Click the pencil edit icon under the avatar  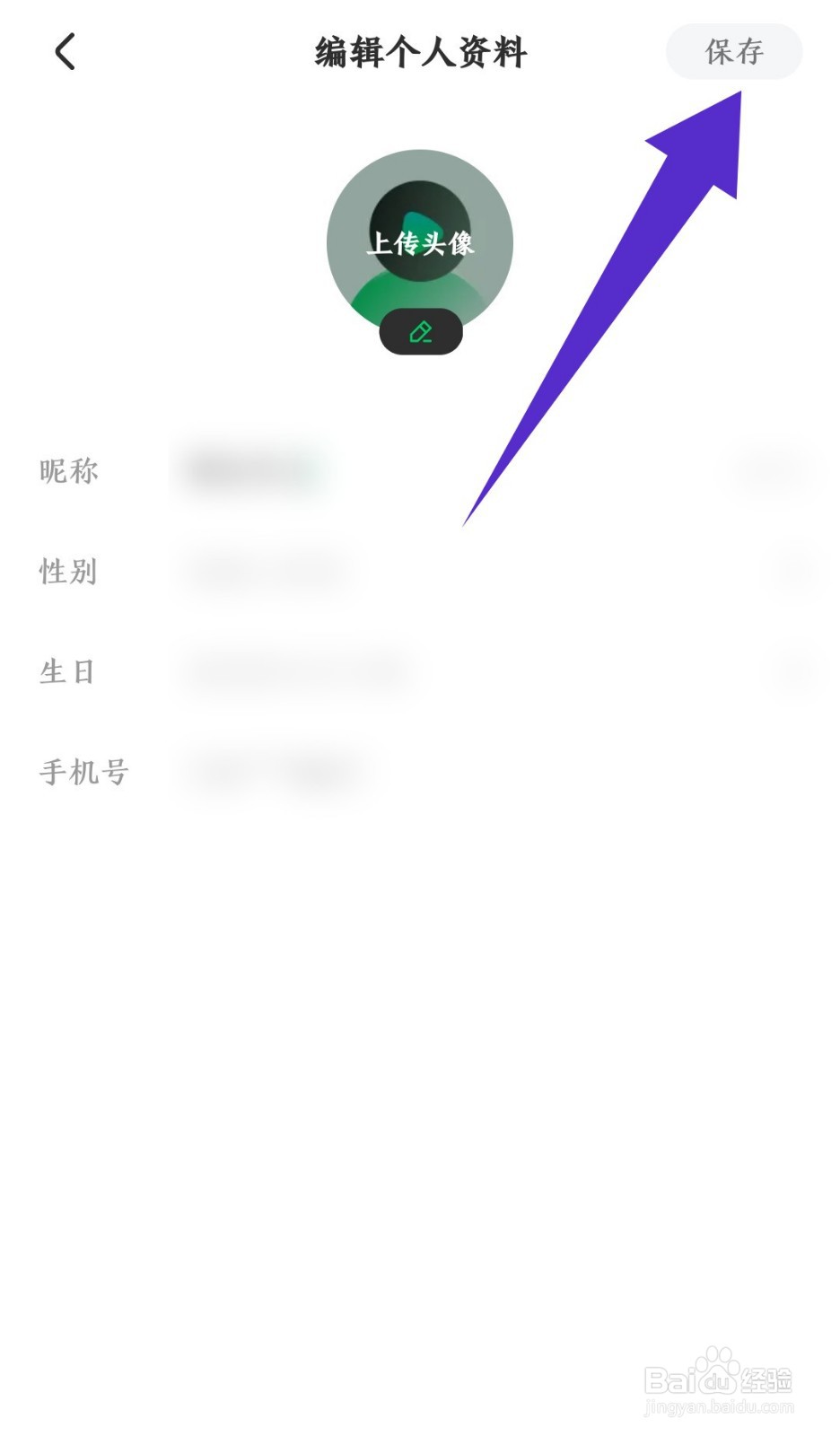tap(419, 331)
